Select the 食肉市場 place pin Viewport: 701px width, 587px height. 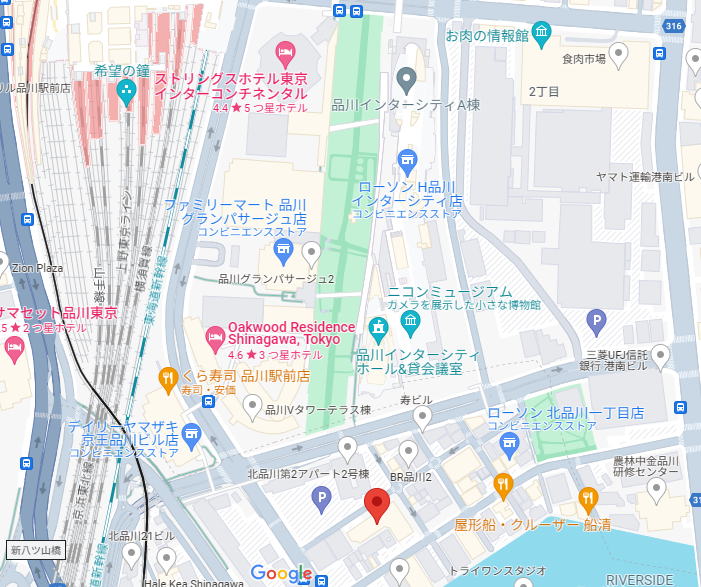pos(619,54)
